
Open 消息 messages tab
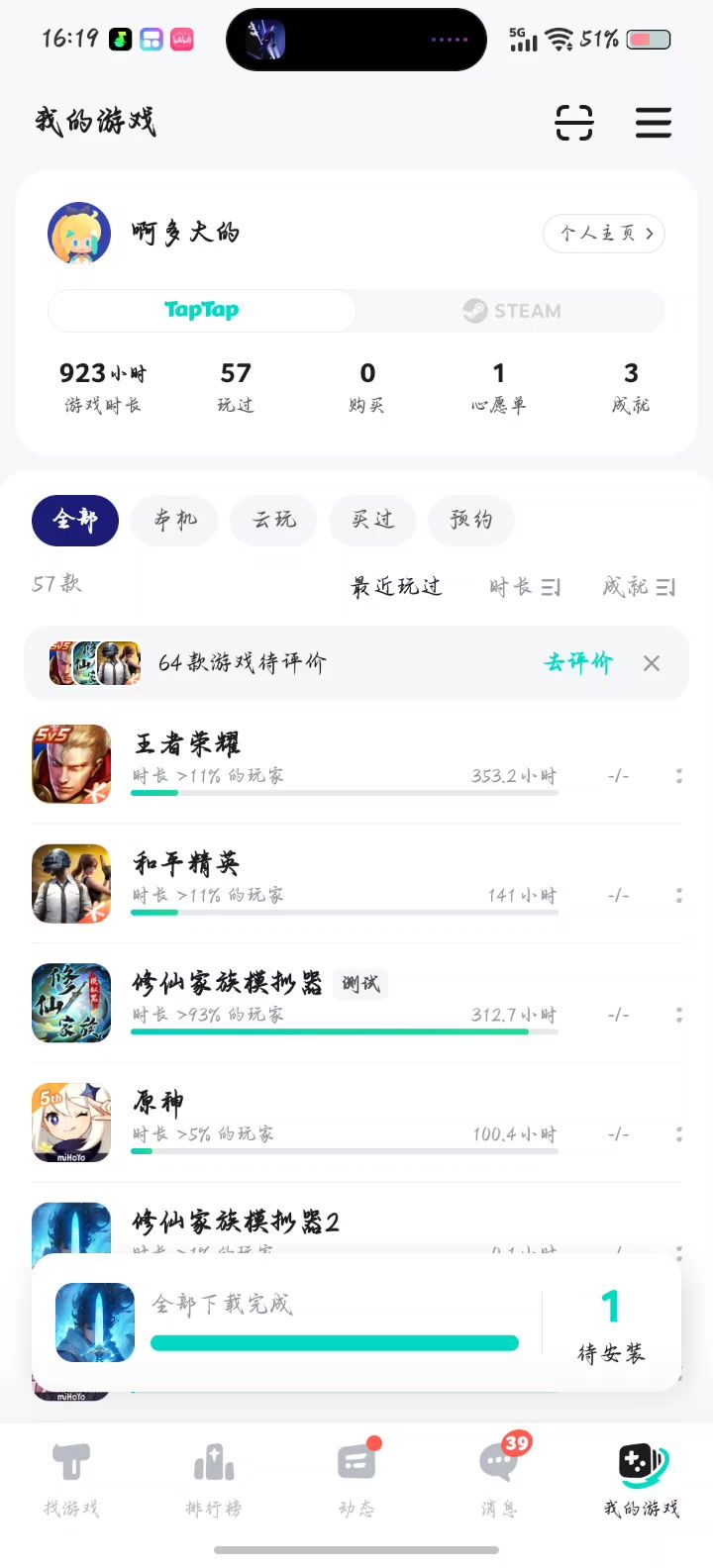500,1480
